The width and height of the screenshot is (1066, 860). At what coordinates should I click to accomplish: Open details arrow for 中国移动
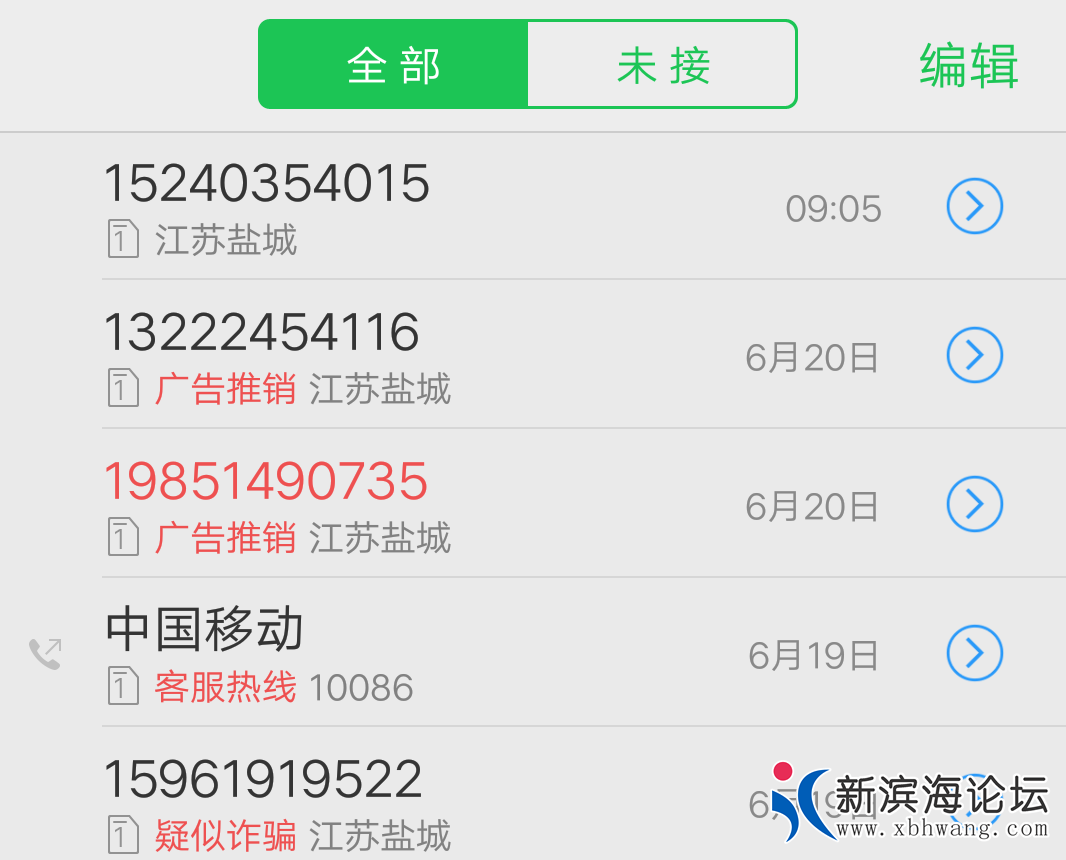coord(974,653)
